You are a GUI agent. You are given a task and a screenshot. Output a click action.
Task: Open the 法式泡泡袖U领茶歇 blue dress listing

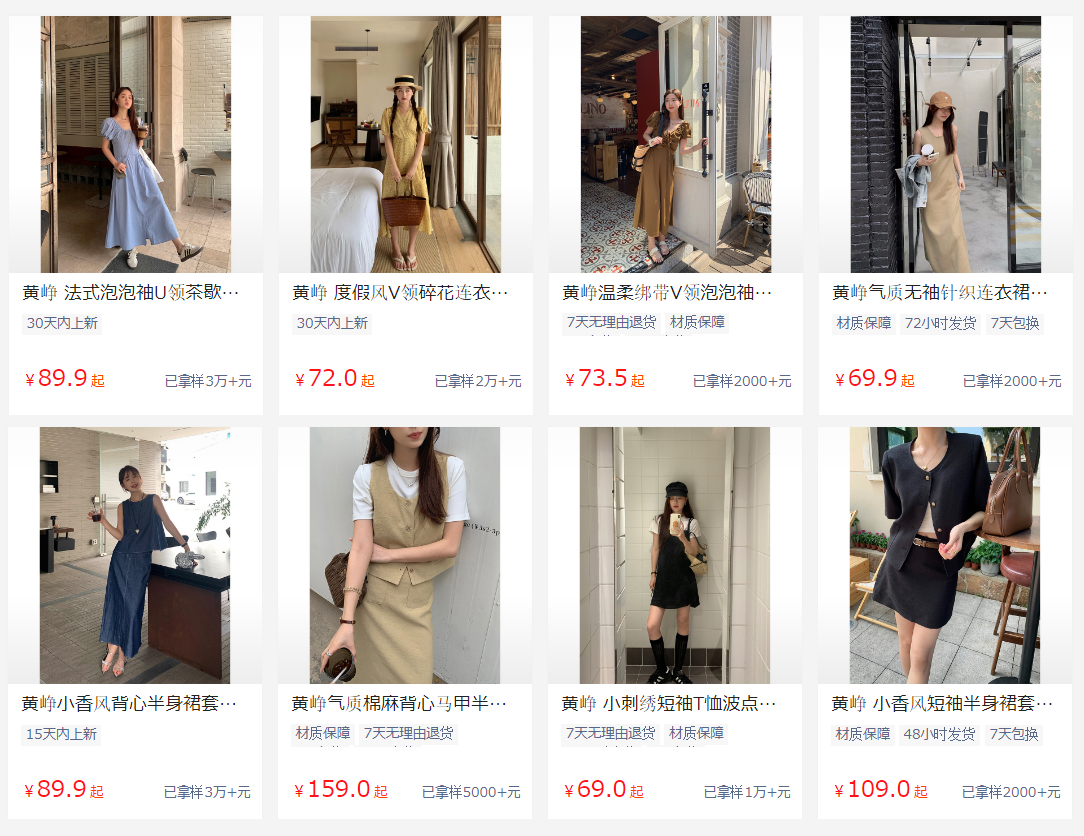(135, 145)
